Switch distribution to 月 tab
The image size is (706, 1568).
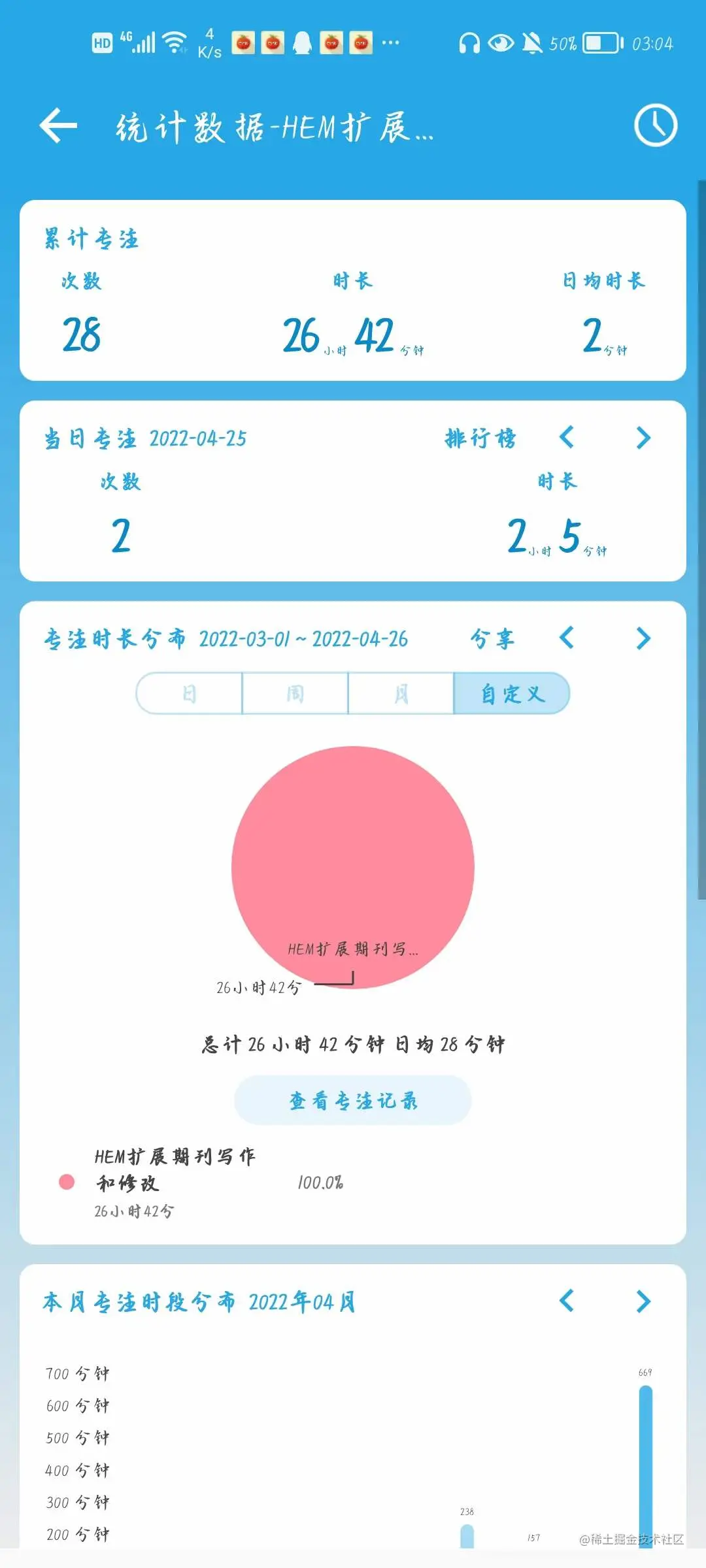(x=401, y=693)
